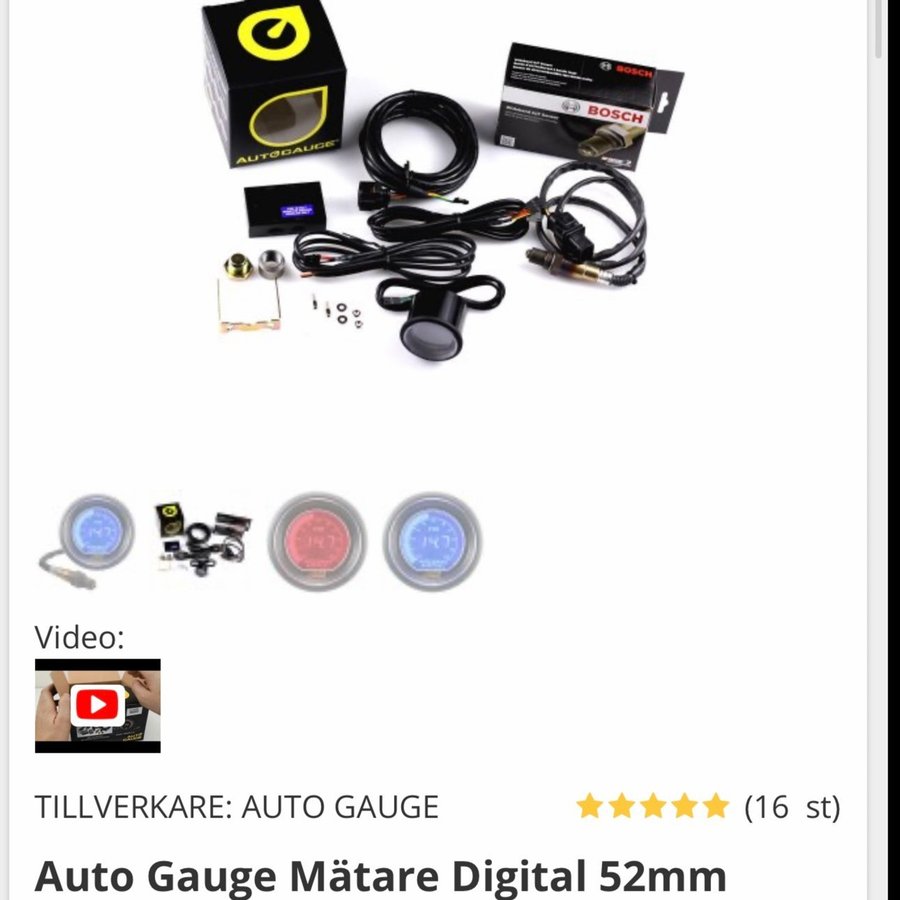Viewport: 900px width, 900px height.
Task: Select the red-lit gauge thumbnail
Action: pos(317,541)
